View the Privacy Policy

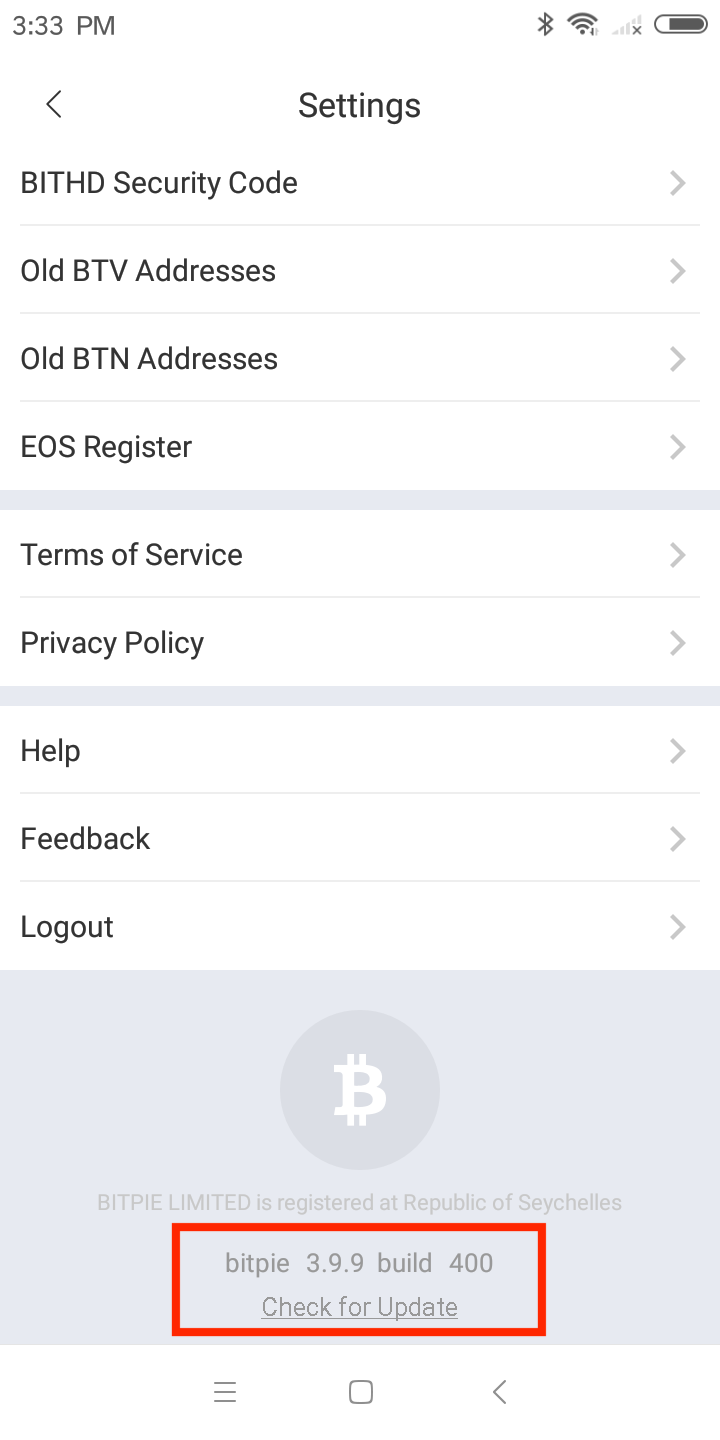click(360, 643)
